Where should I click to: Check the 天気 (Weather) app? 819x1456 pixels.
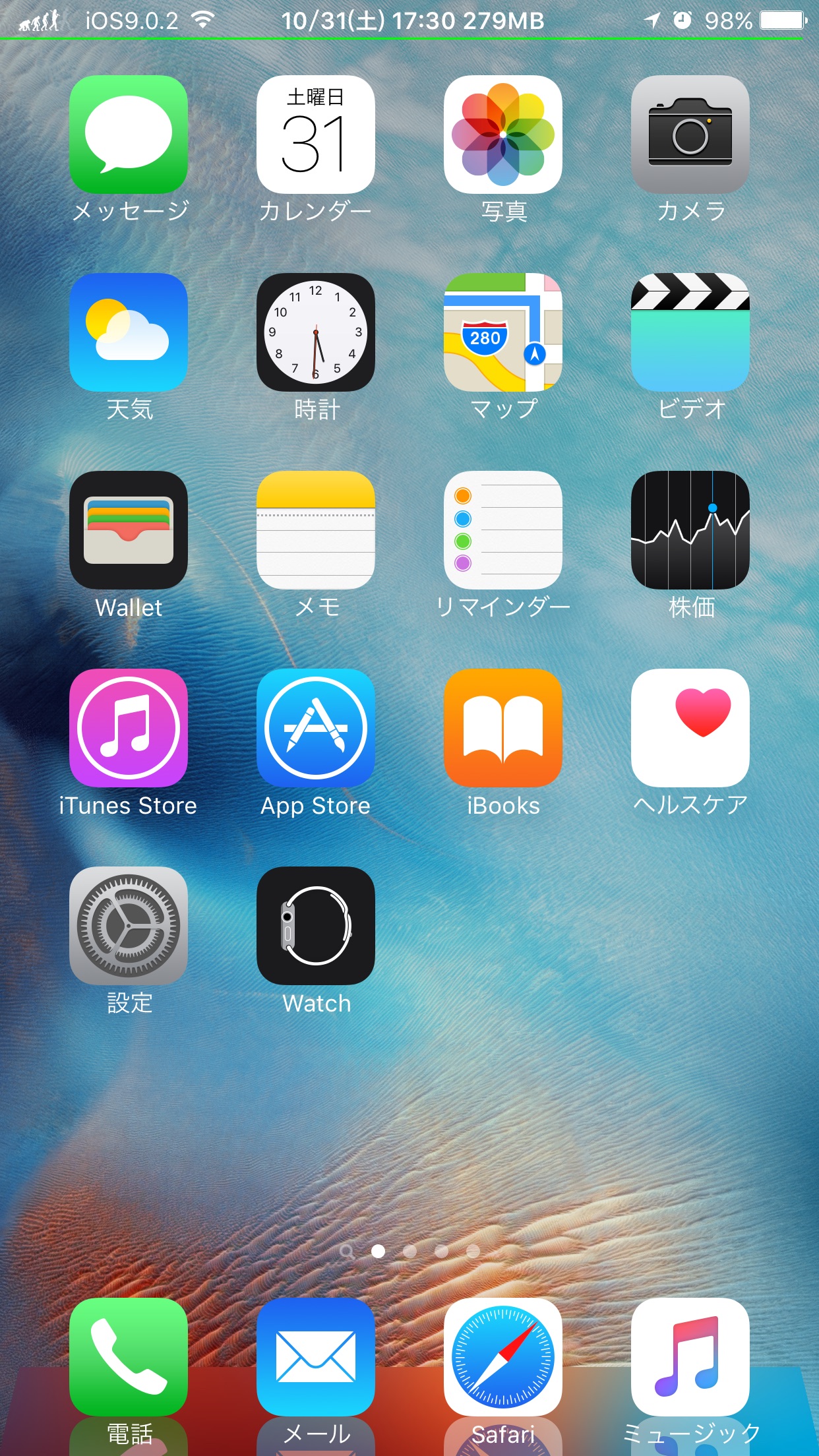[129, 332]
